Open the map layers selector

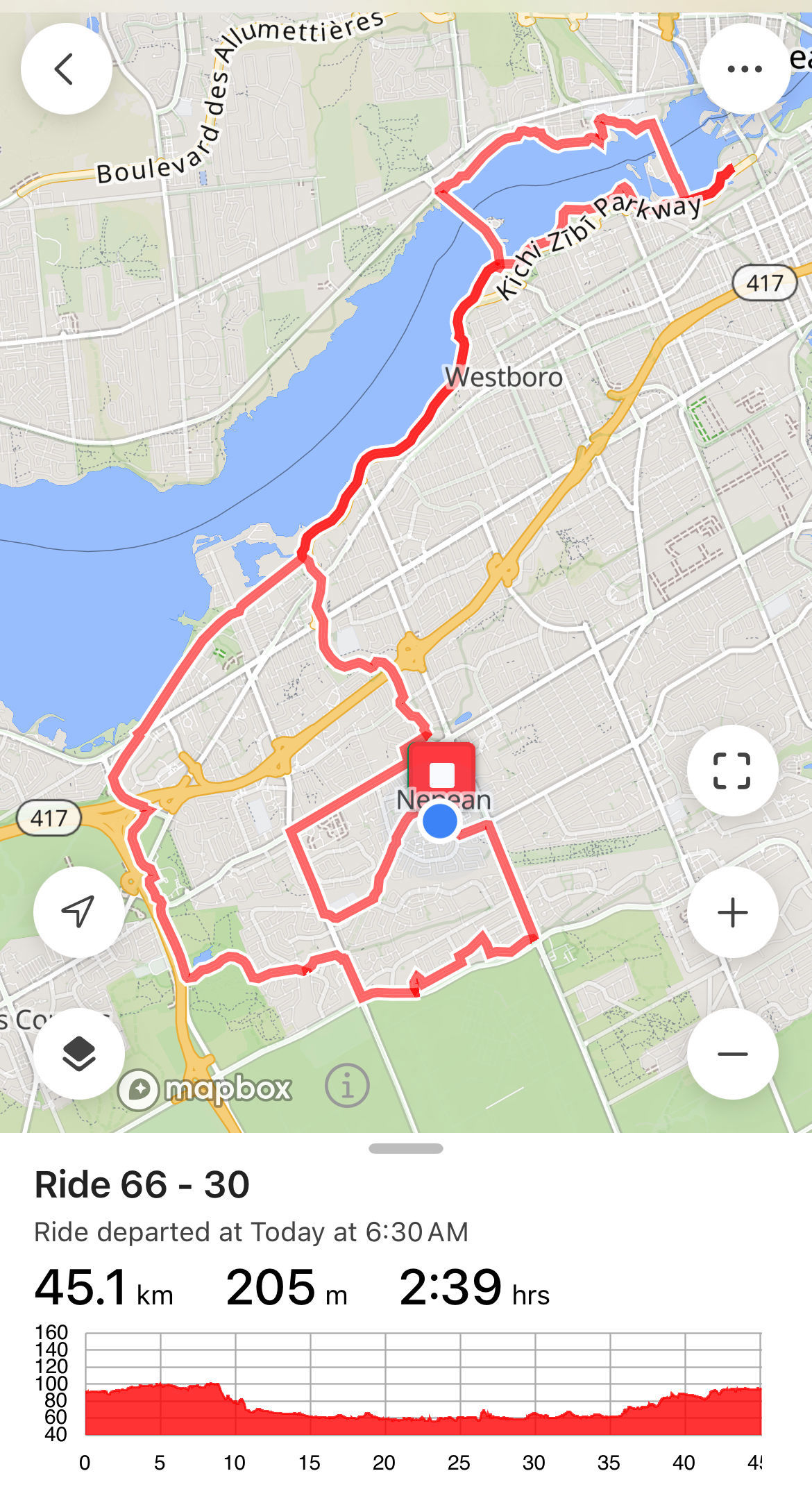(78, 1054)
